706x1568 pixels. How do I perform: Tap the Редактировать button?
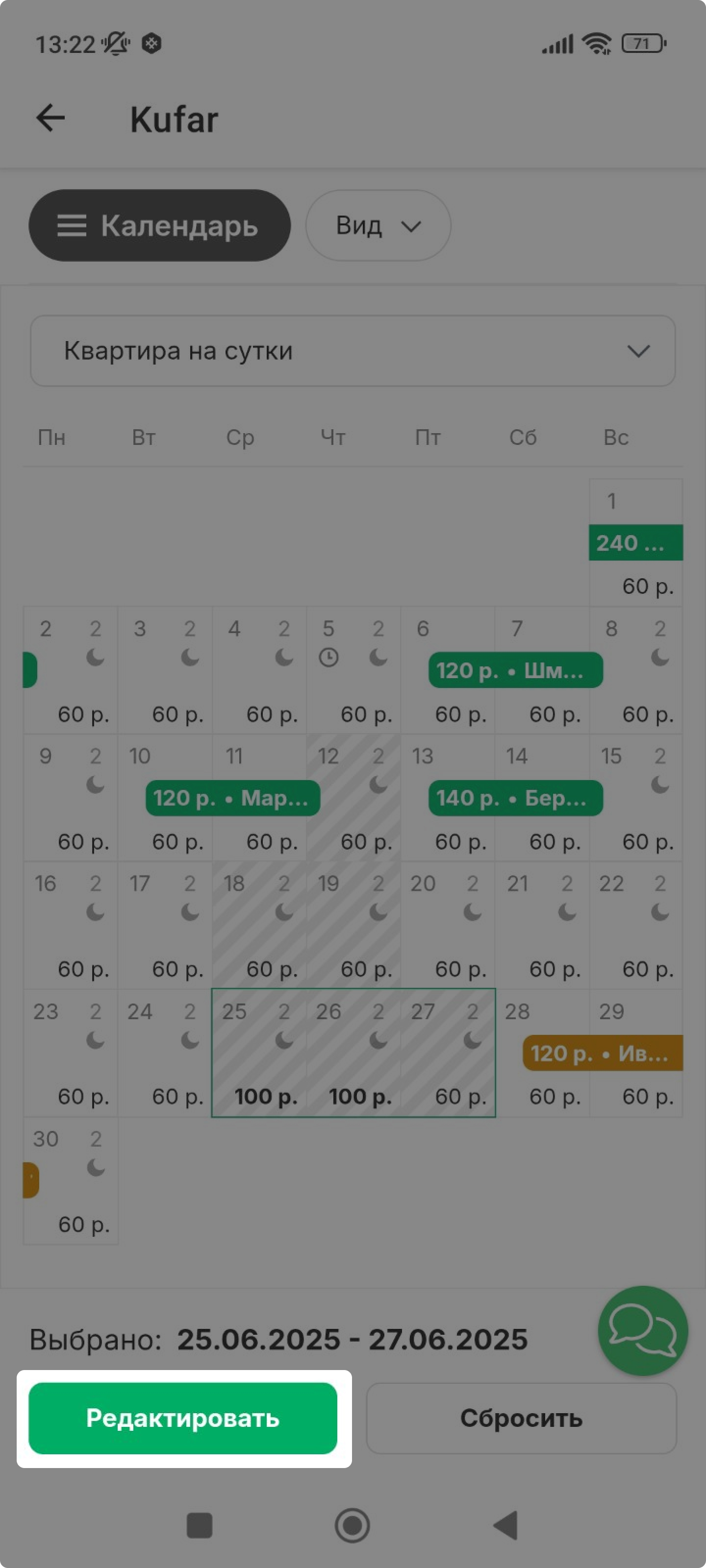(x=183, y=1418)
